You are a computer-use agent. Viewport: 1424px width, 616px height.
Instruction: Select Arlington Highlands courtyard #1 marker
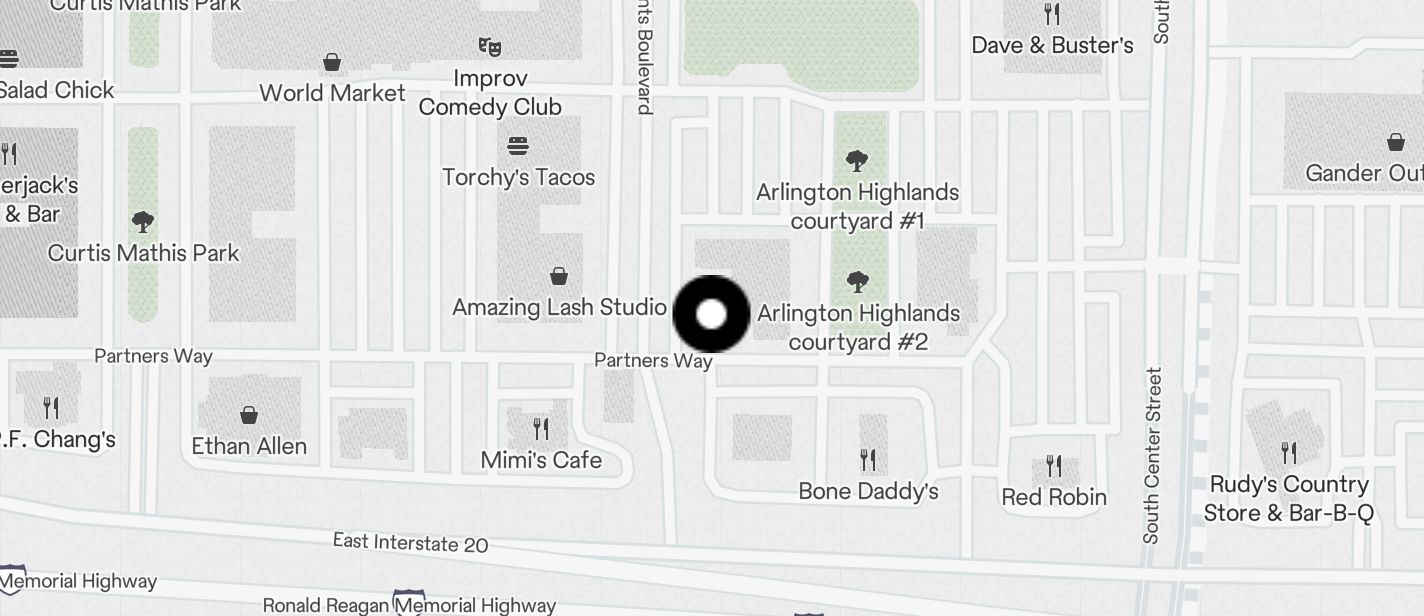click(x=857, y=160)
